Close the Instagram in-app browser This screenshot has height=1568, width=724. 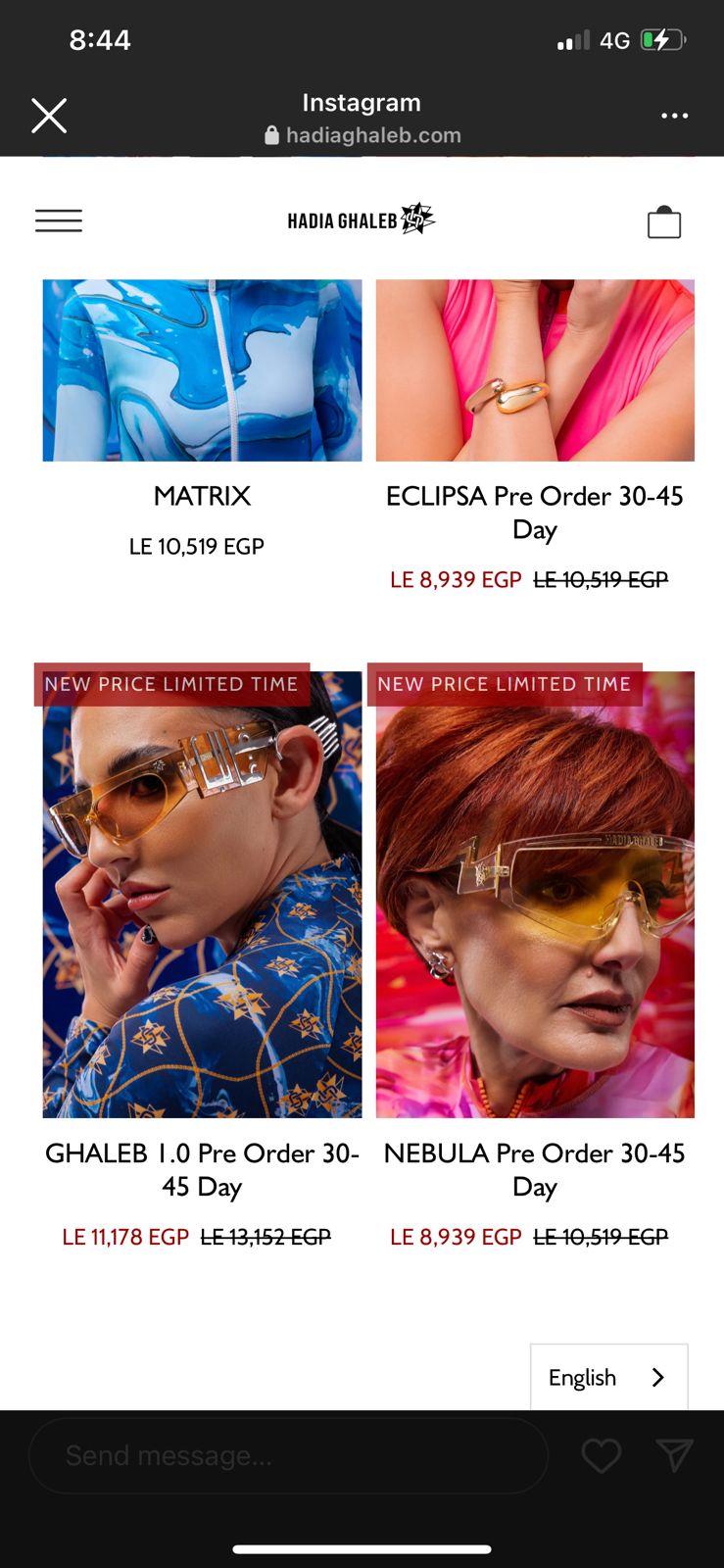point(49,116)
